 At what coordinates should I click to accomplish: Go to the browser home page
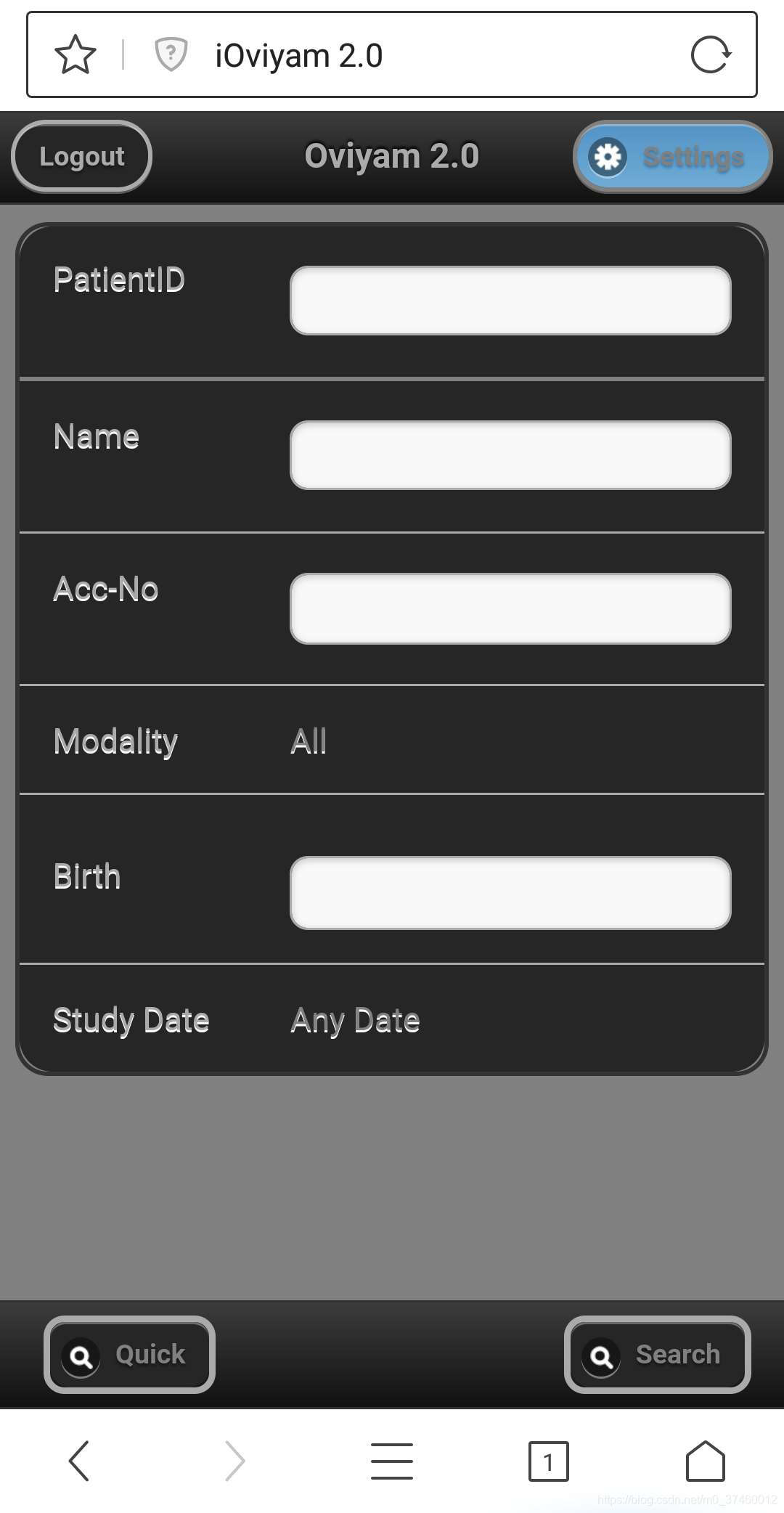click(x=706, y=1461)
